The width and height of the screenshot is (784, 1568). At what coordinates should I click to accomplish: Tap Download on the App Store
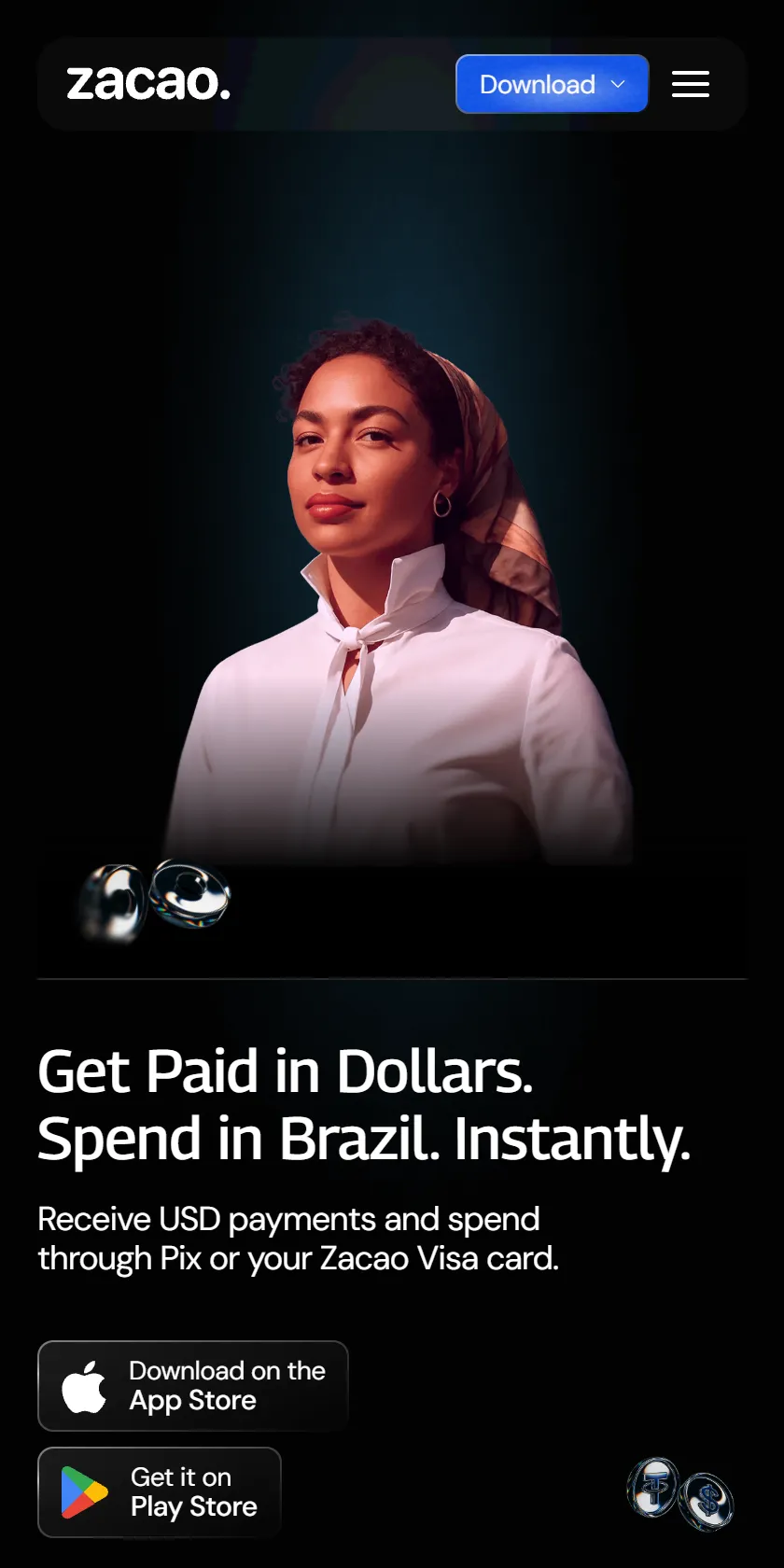(192, 1386)
